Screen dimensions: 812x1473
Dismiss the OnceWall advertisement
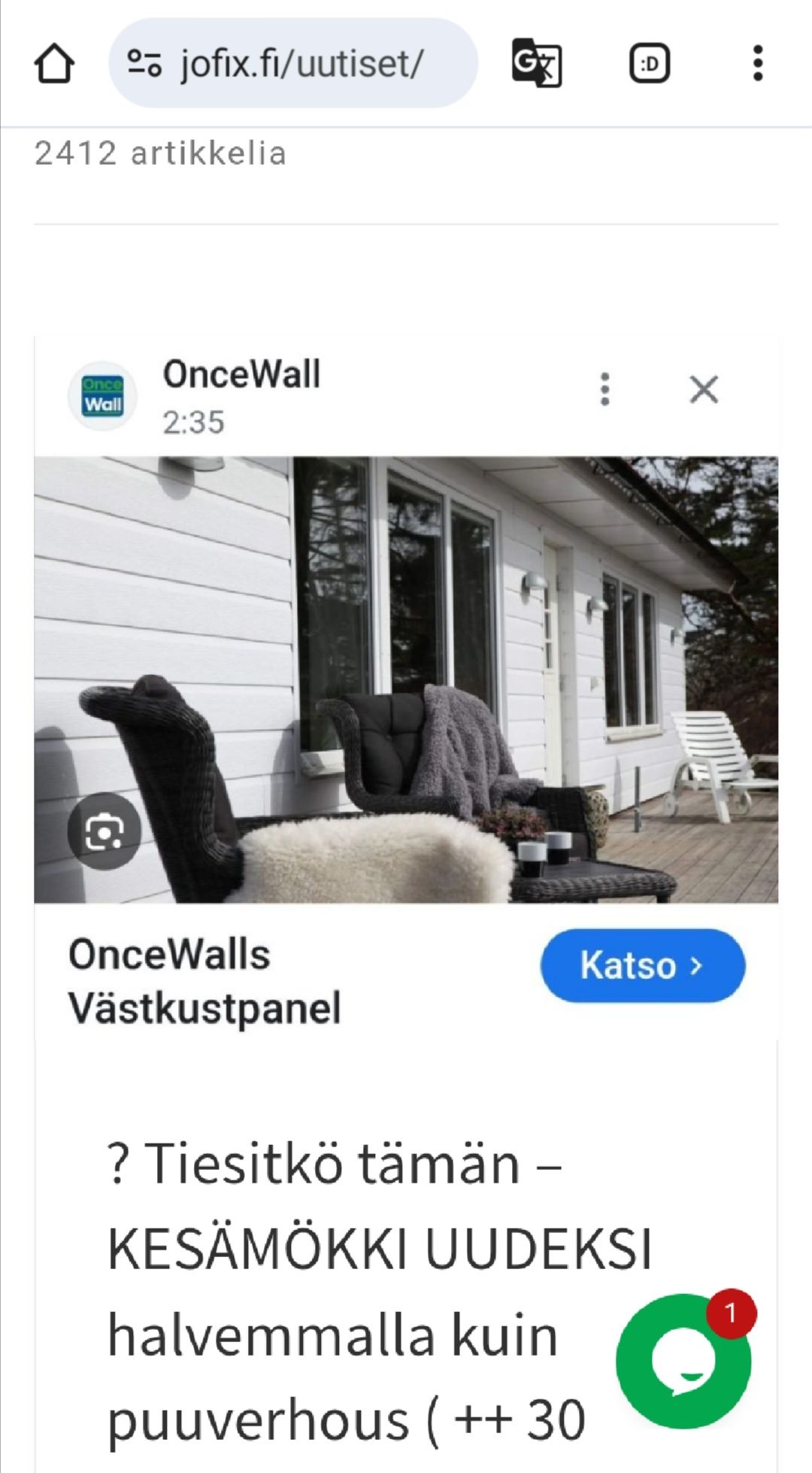coord(704,389)
